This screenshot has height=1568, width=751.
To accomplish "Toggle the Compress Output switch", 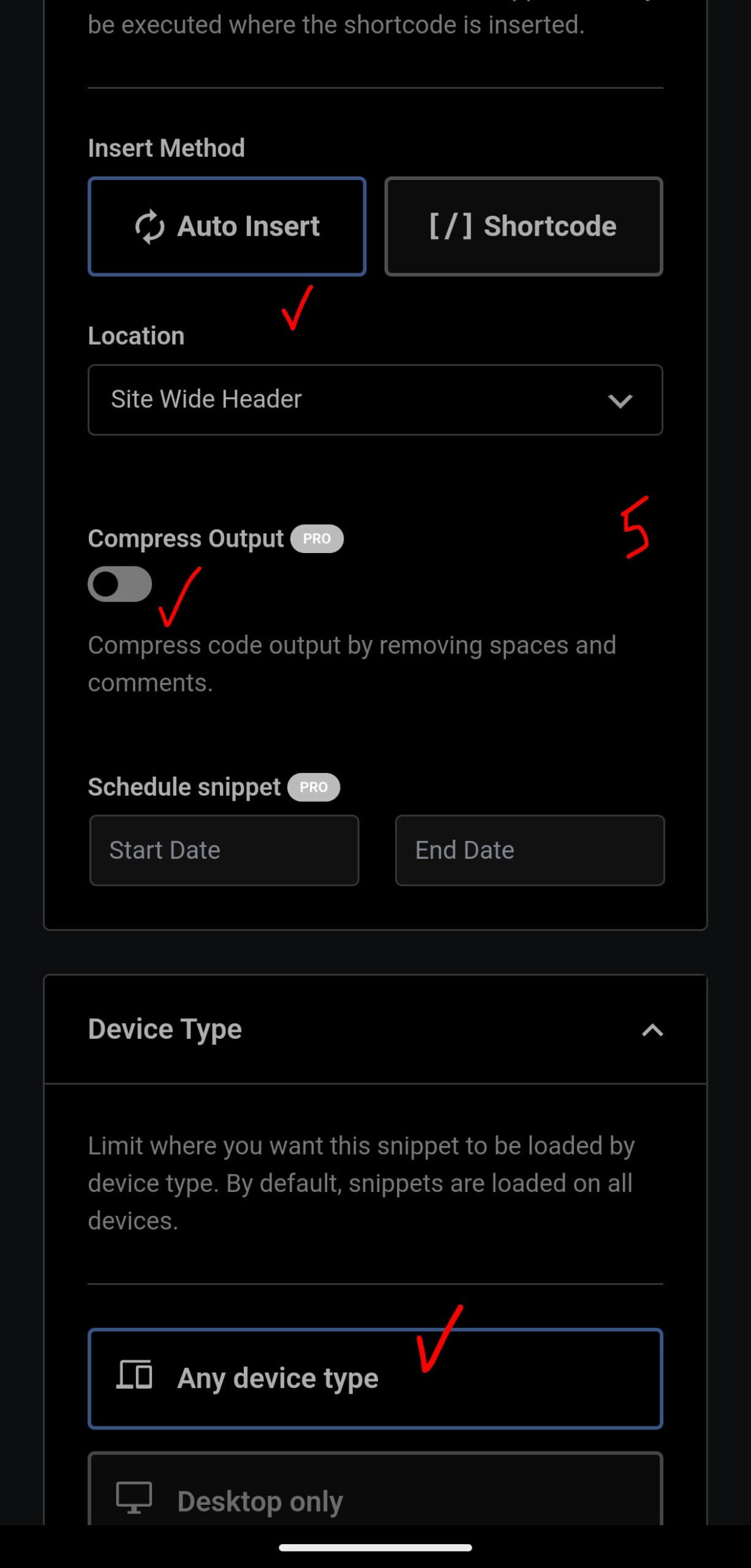I will click(119, 584).
